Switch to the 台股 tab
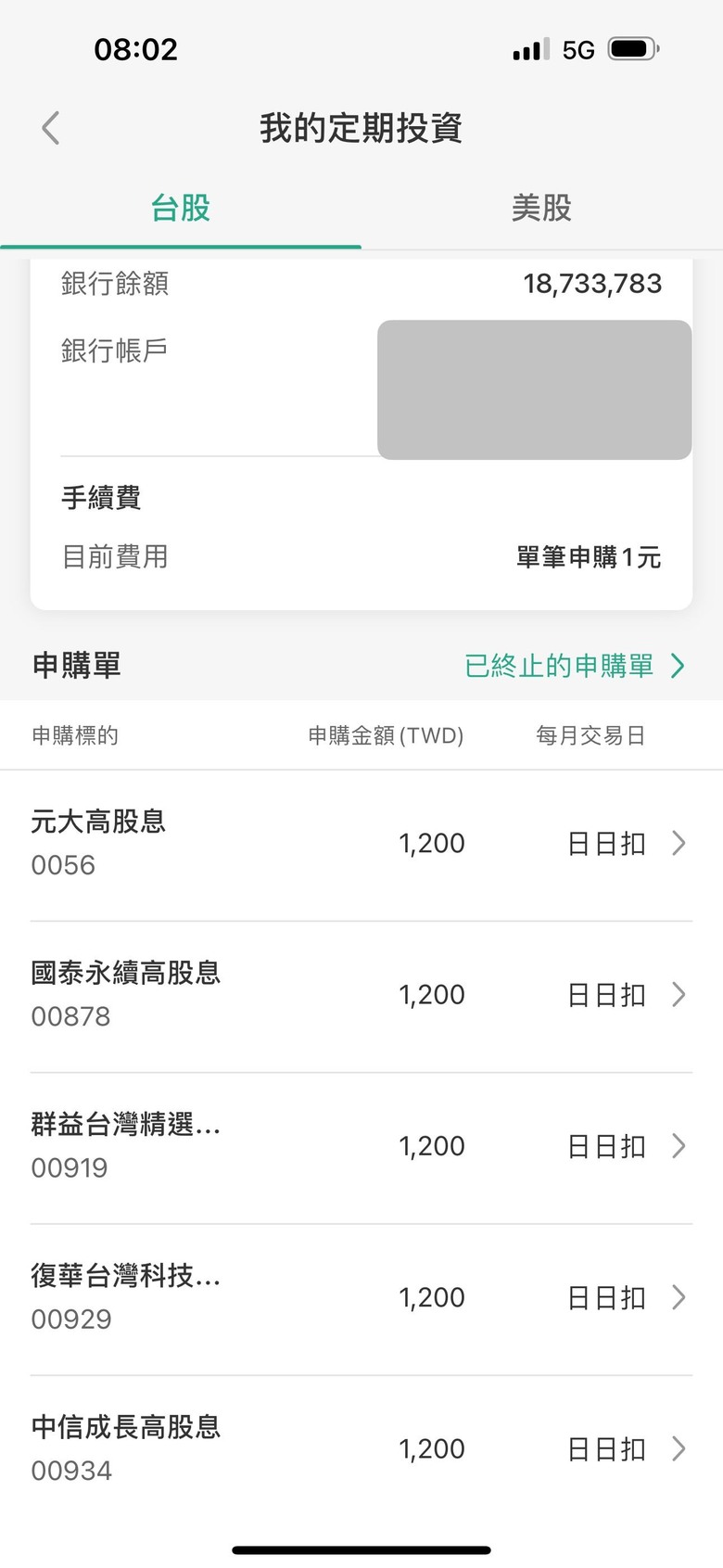 point(181,209)
